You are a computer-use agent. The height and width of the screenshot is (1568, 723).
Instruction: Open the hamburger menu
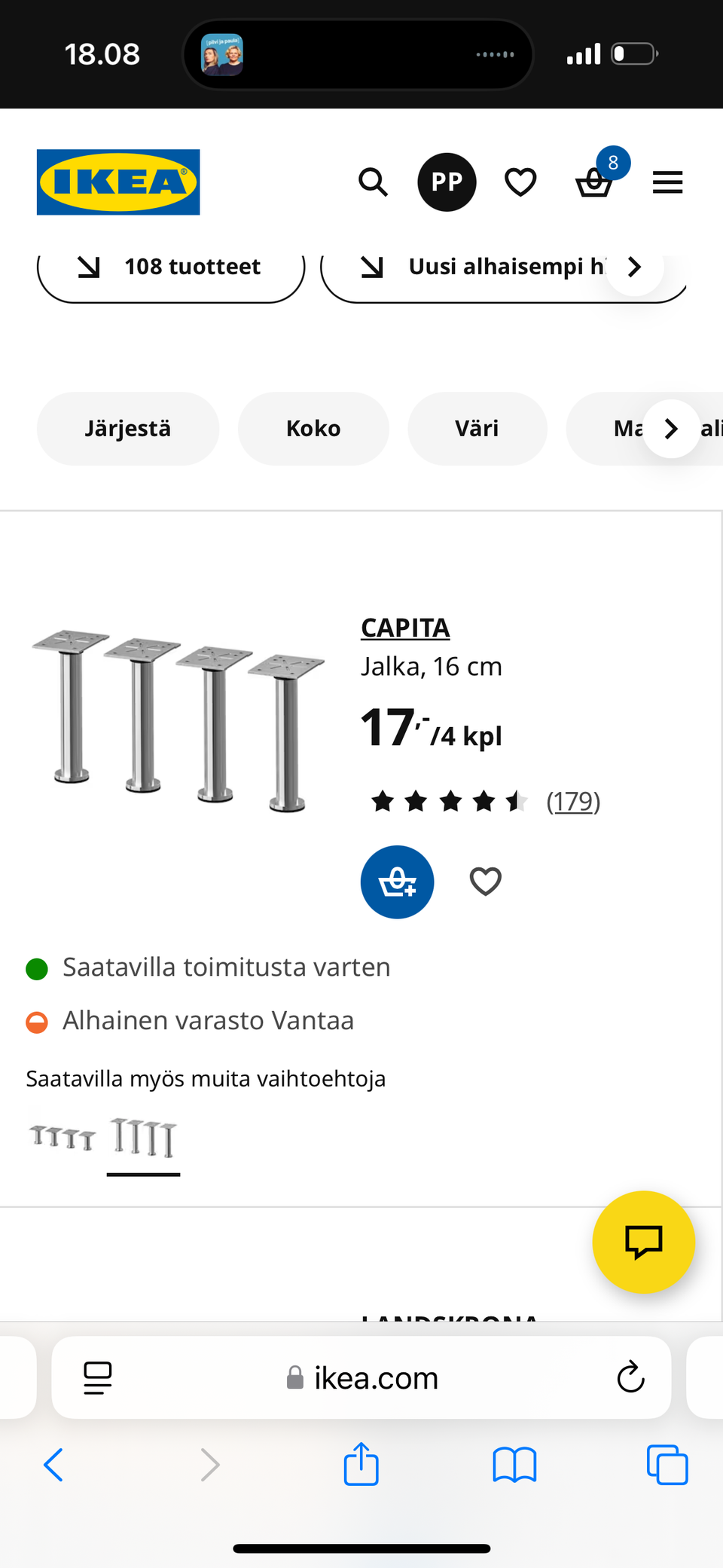coord(667,182)
